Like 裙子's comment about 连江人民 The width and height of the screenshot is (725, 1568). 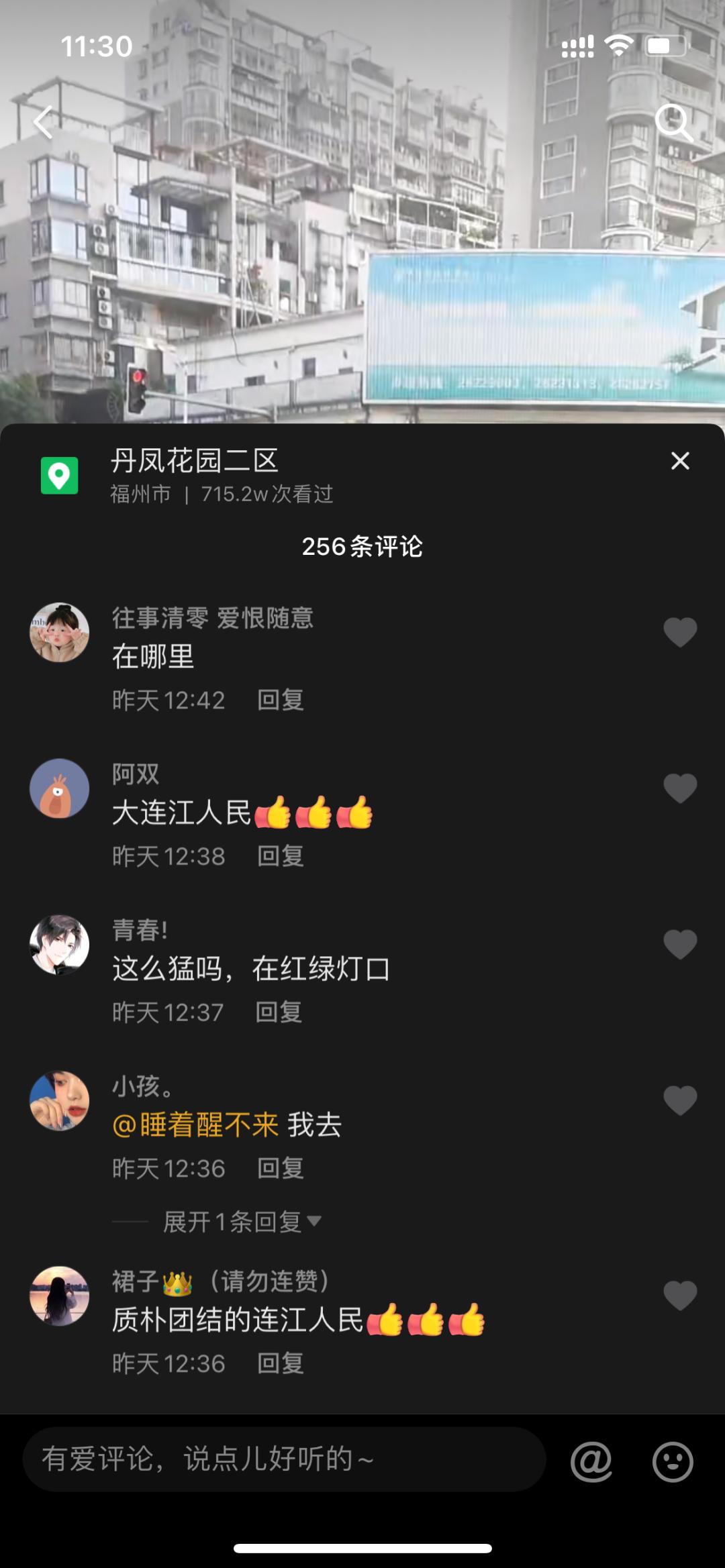(680, 1296)
